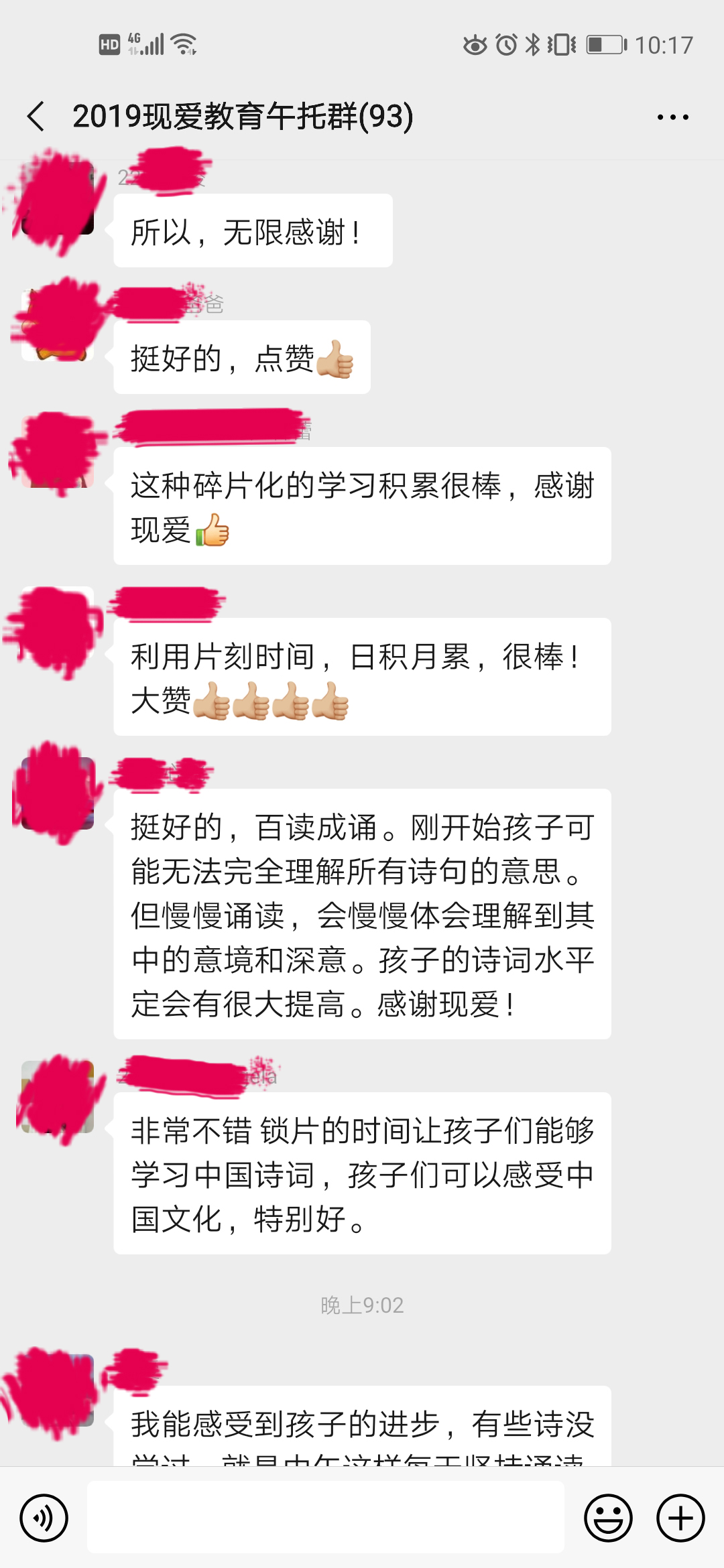Focus the message text field
The image size is (724, 1568).
tap(326, 1518)
